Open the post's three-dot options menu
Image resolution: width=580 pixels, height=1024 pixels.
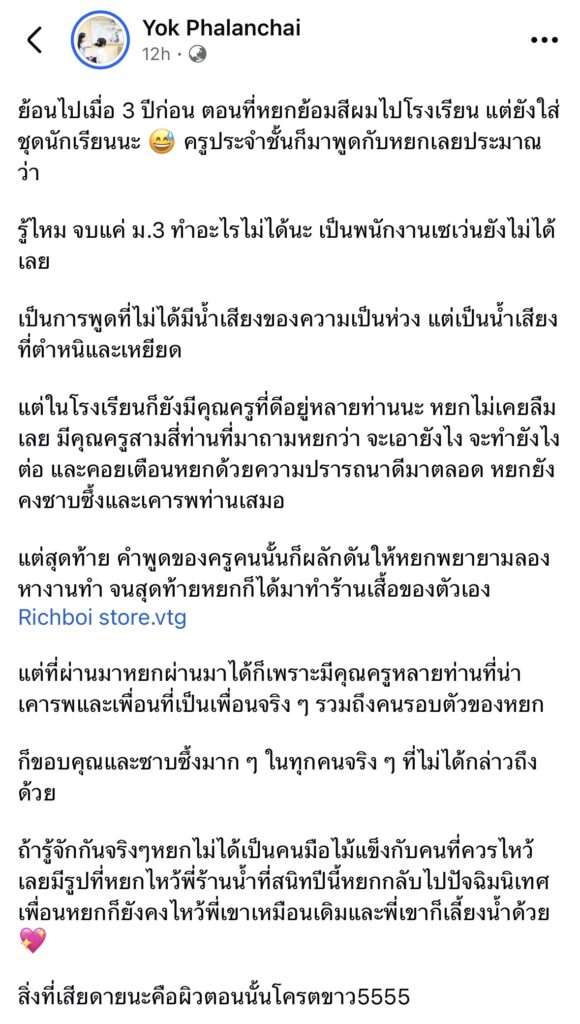(543, 40)
